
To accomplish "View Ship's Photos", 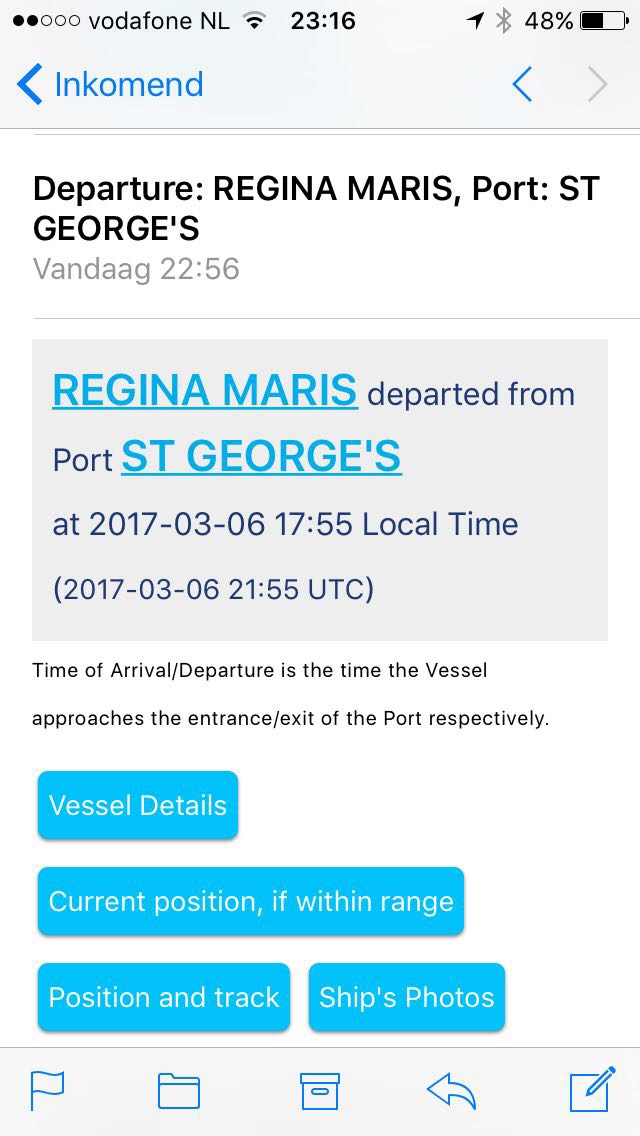I will click(406, 997).
